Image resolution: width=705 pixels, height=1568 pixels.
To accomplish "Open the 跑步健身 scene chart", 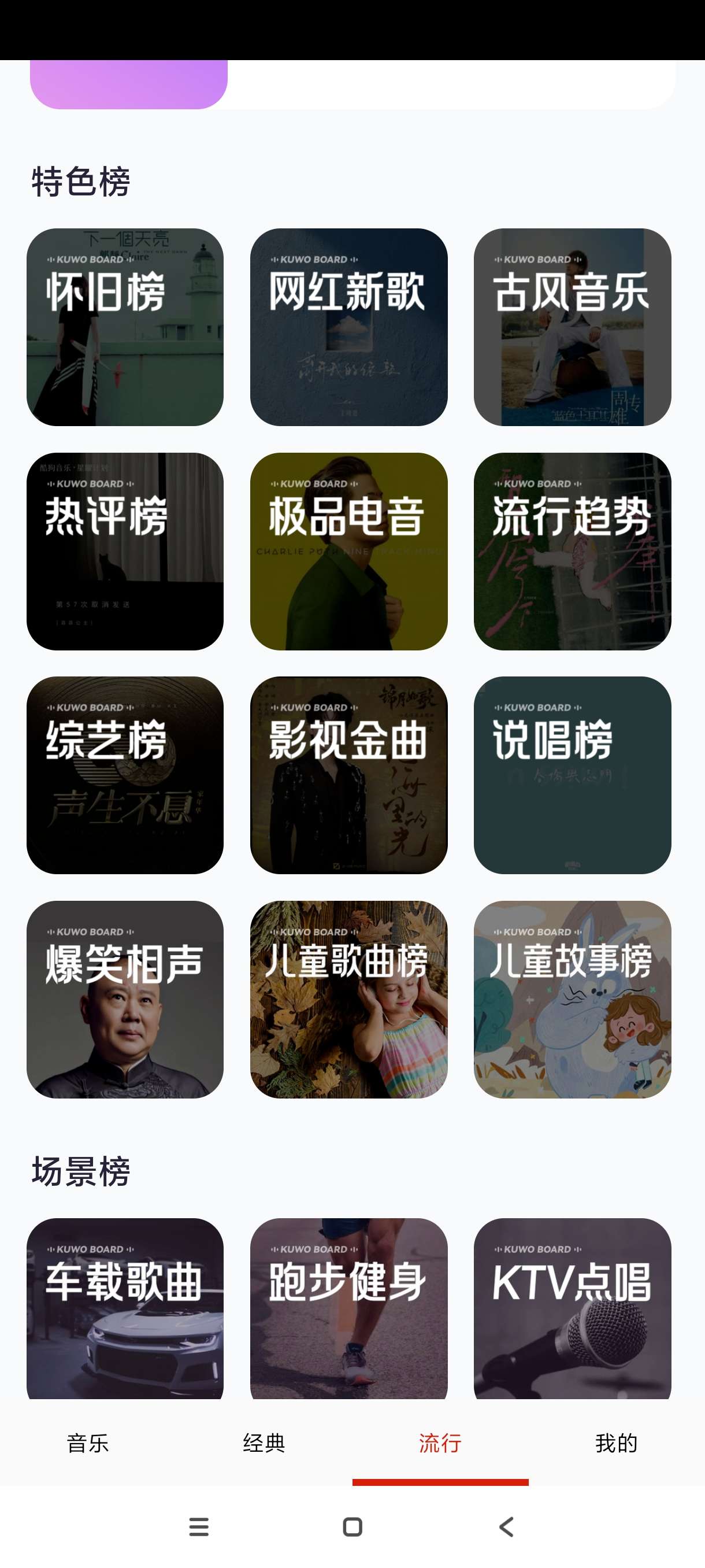I will pos(348,1309).
